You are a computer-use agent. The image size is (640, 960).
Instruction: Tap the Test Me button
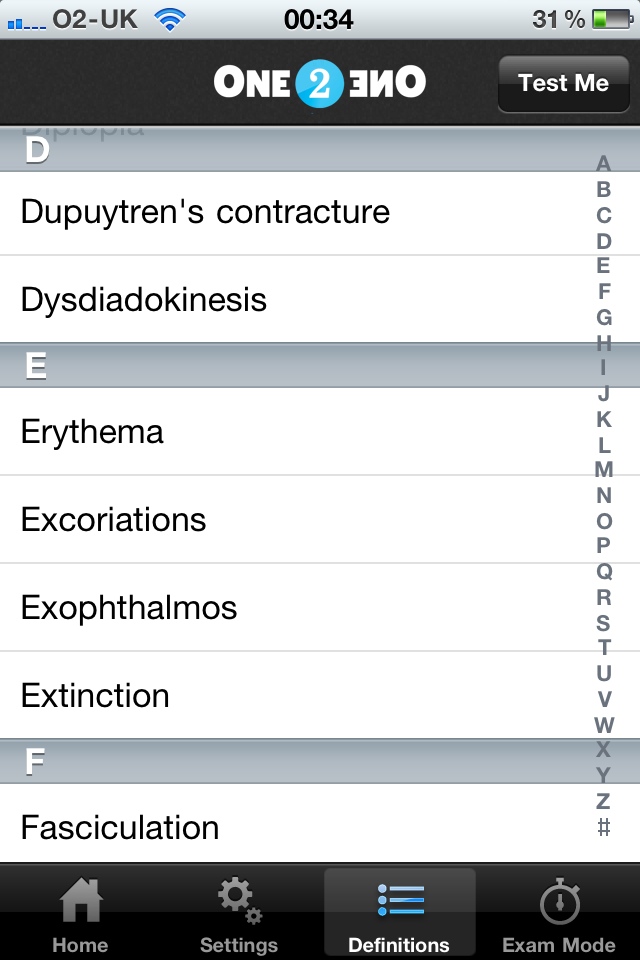[x=563, y=83]
